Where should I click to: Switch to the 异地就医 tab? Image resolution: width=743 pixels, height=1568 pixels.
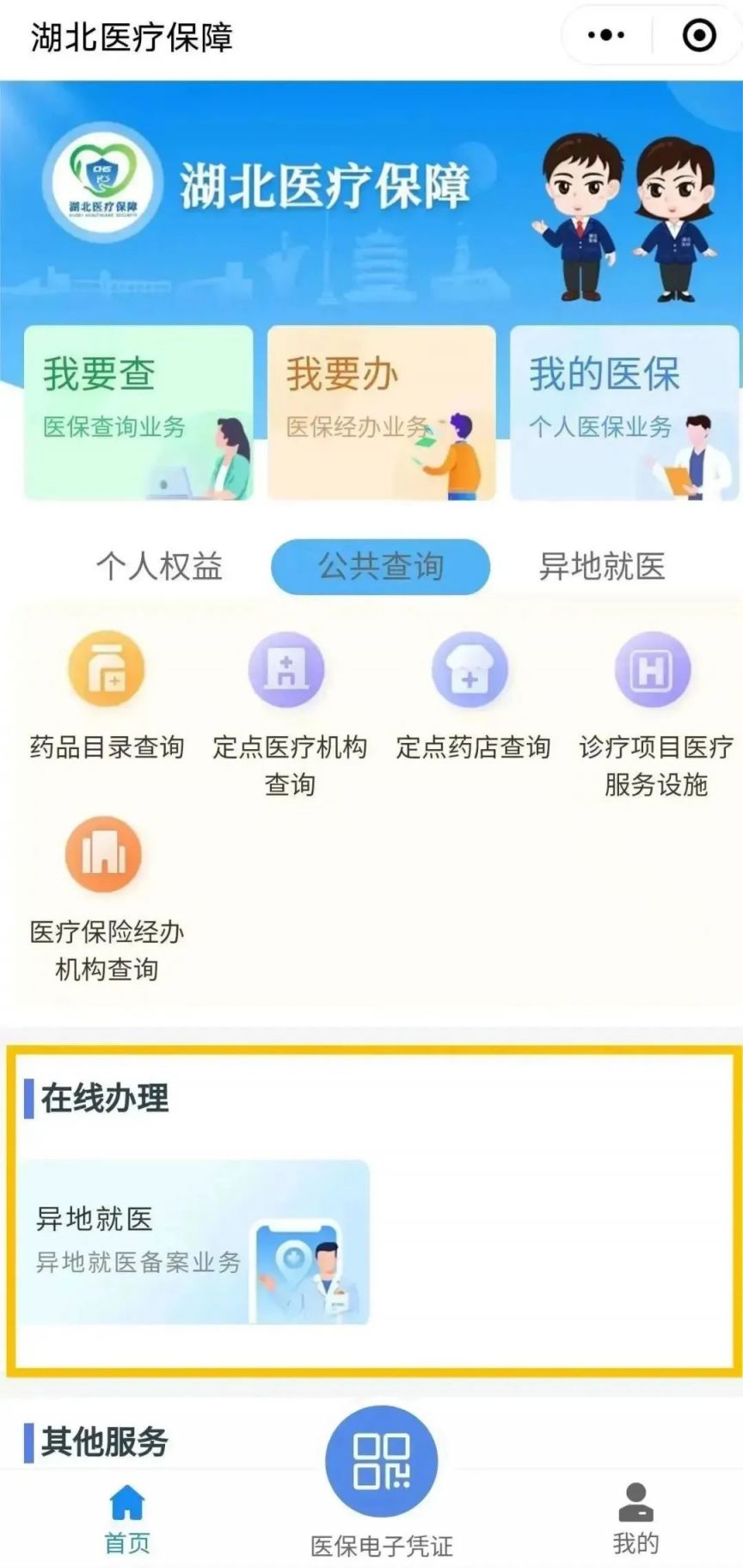601,567
